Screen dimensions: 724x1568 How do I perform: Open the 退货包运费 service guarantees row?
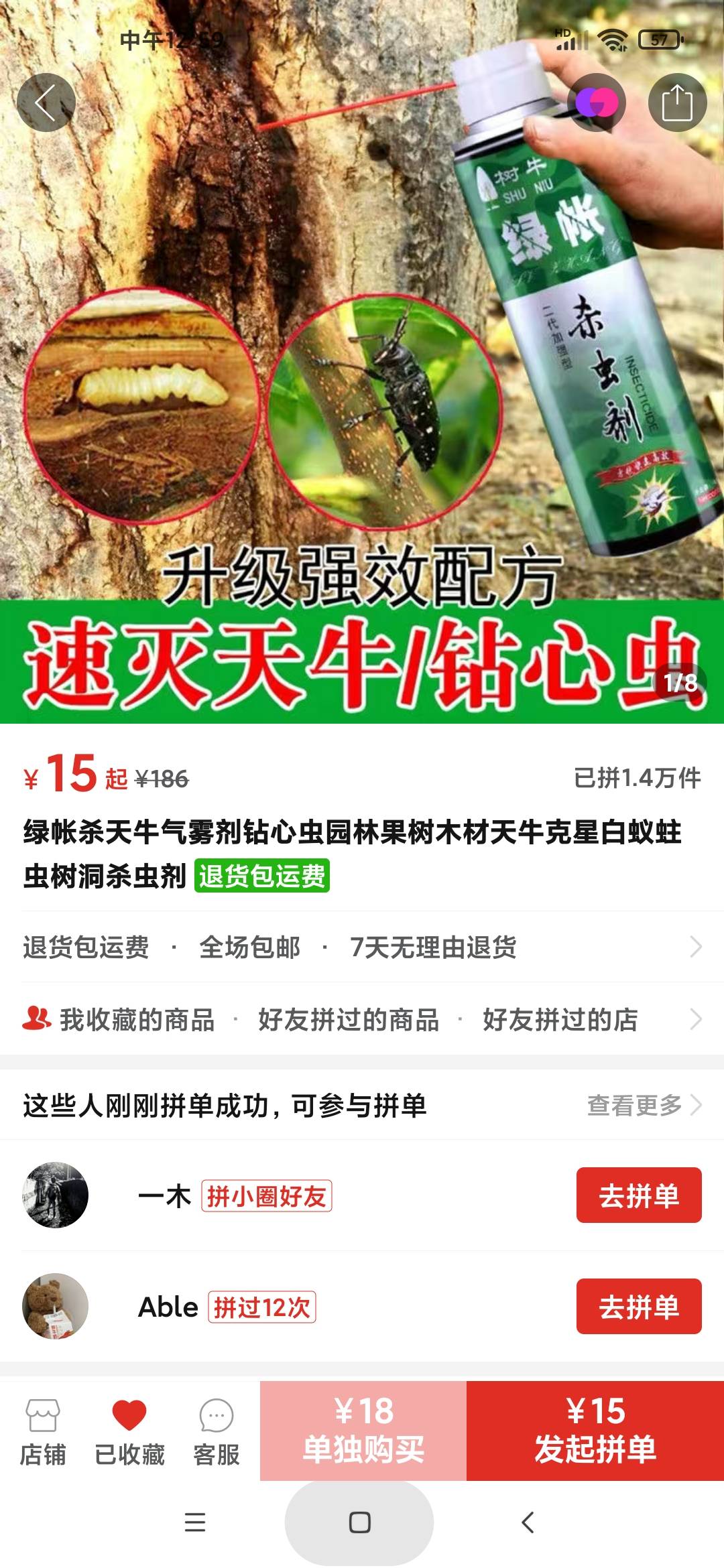click(x=362, y=947)
